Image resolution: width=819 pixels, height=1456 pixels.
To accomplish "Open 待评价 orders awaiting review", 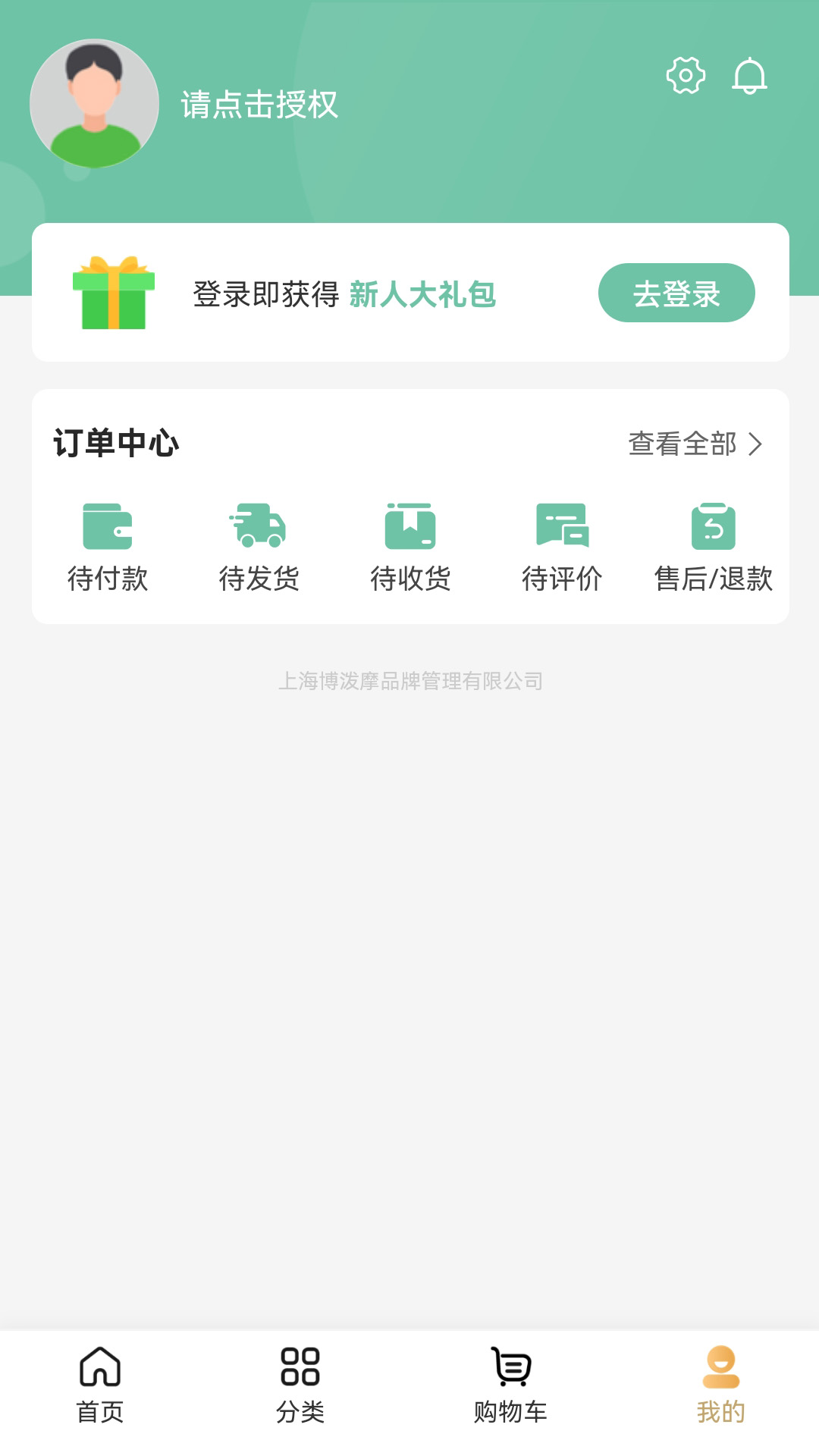I will [562, 546].
